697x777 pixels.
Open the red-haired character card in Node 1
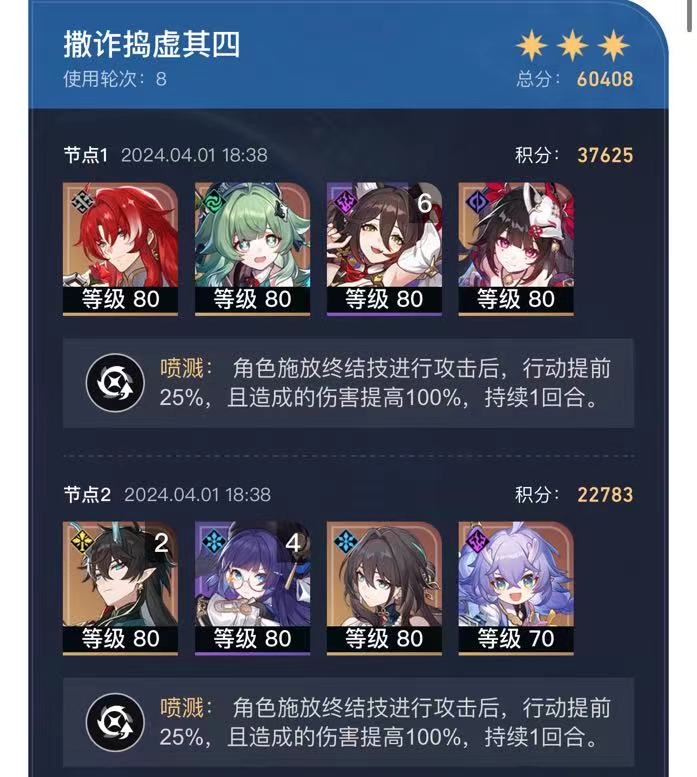[120, 248]
